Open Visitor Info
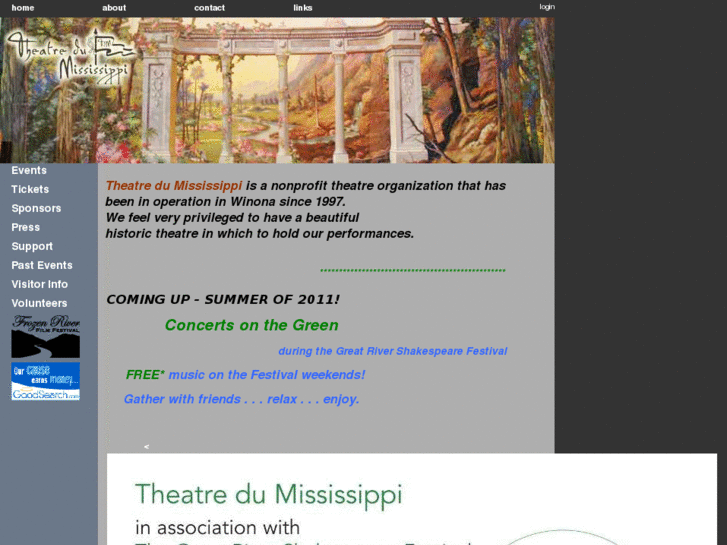The image size is (727, 545). click(x=40, y=284)
